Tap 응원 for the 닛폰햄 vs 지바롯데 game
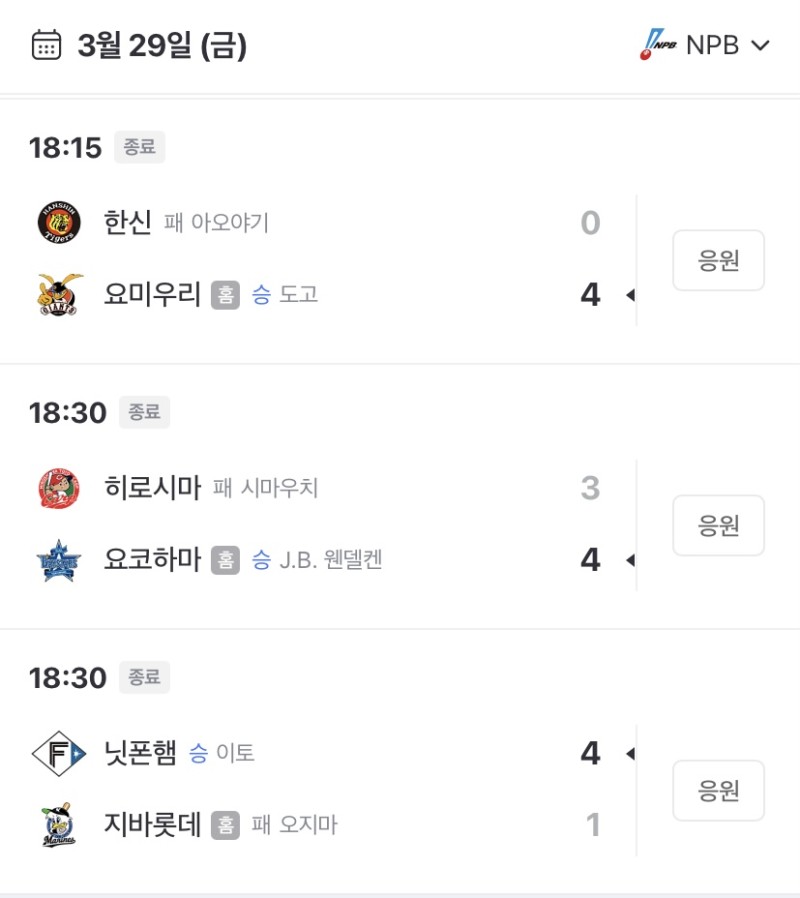This screenshot has width=800, height=898. click(x=718, y=791)
